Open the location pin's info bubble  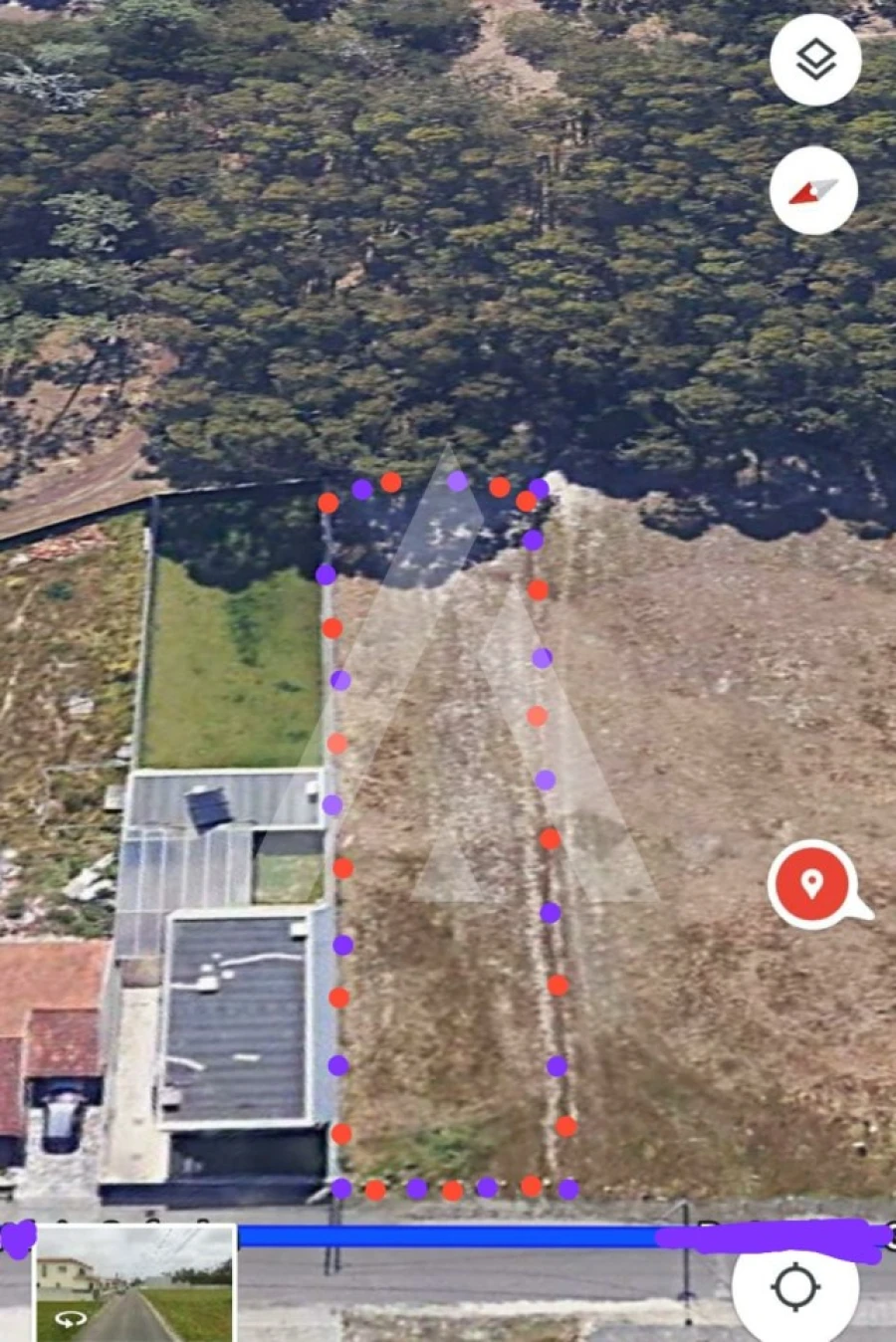pyautogui.click(x=814, y=882)
